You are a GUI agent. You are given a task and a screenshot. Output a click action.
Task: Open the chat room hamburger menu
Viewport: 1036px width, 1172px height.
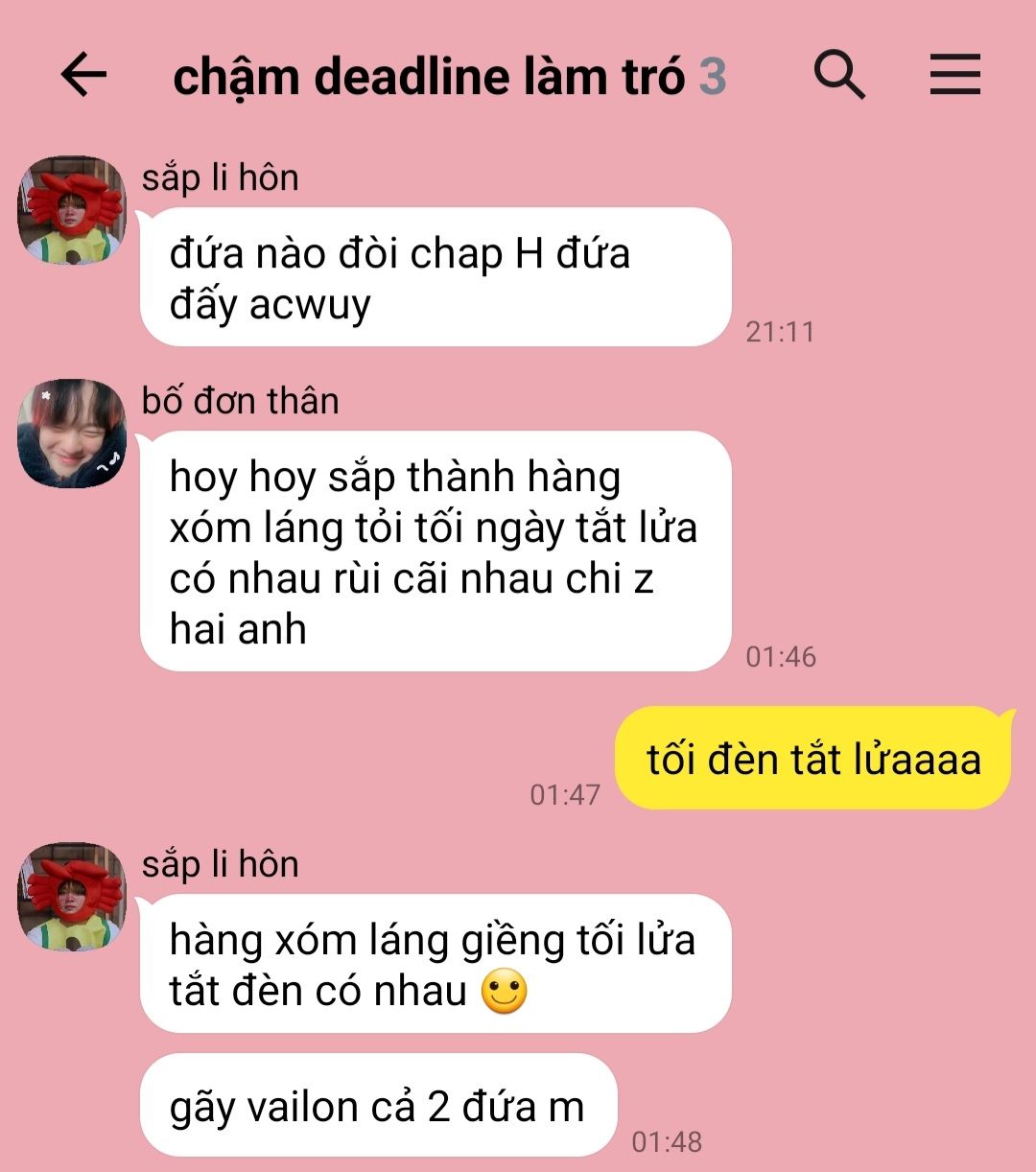[954, 75]
